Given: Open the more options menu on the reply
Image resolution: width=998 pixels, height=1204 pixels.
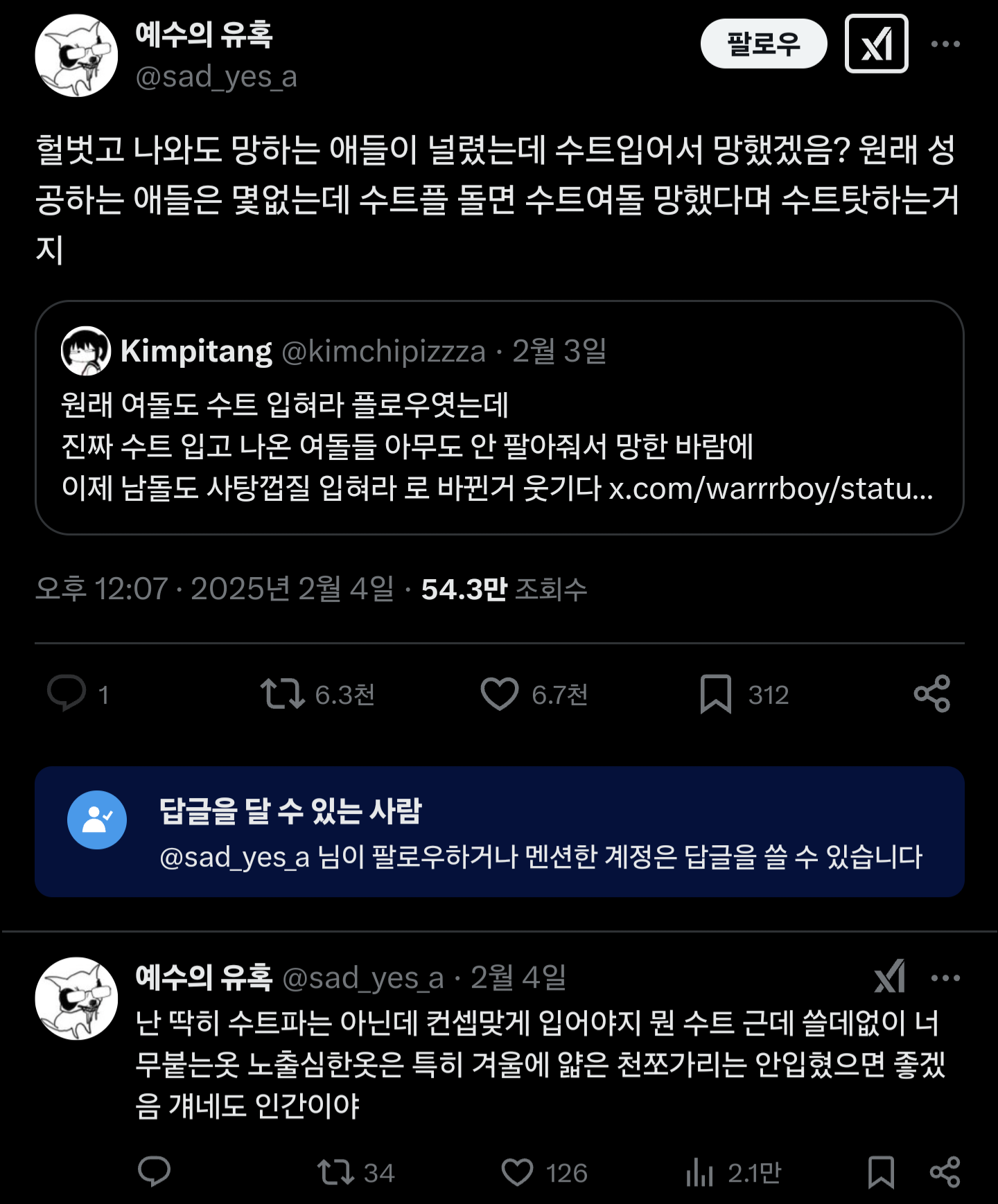Looking at the screenshot, I should pos(946,977).
